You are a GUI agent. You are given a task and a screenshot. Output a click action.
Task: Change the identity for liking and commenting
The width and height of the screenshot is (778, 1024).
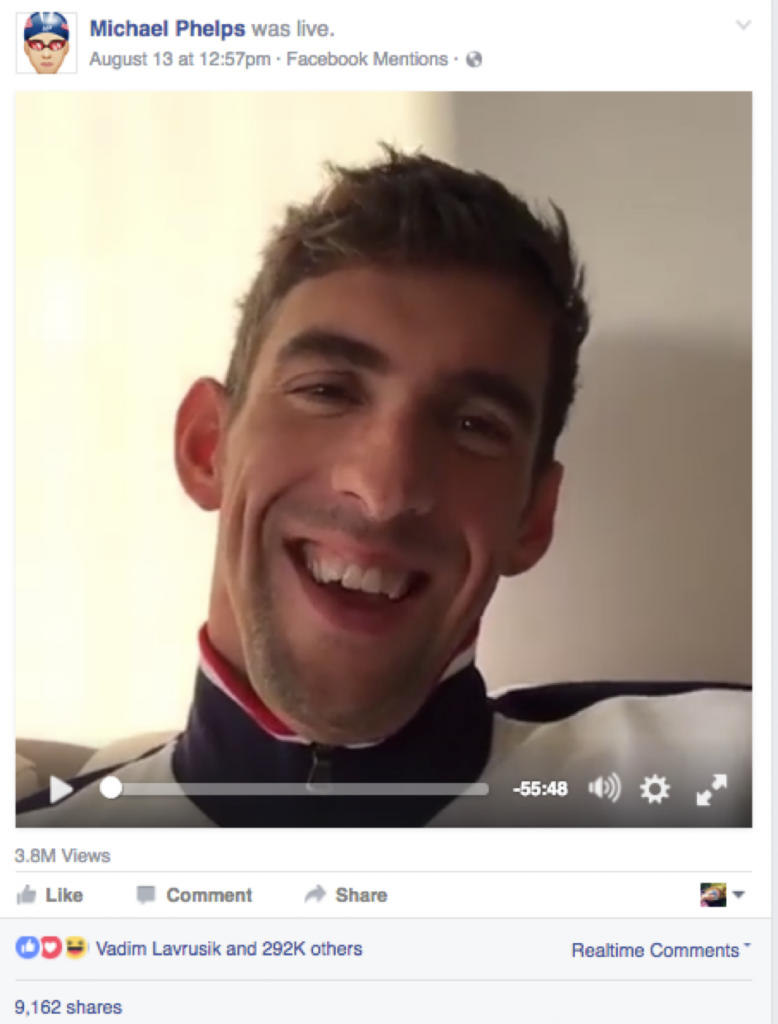[x=723, y=895]
